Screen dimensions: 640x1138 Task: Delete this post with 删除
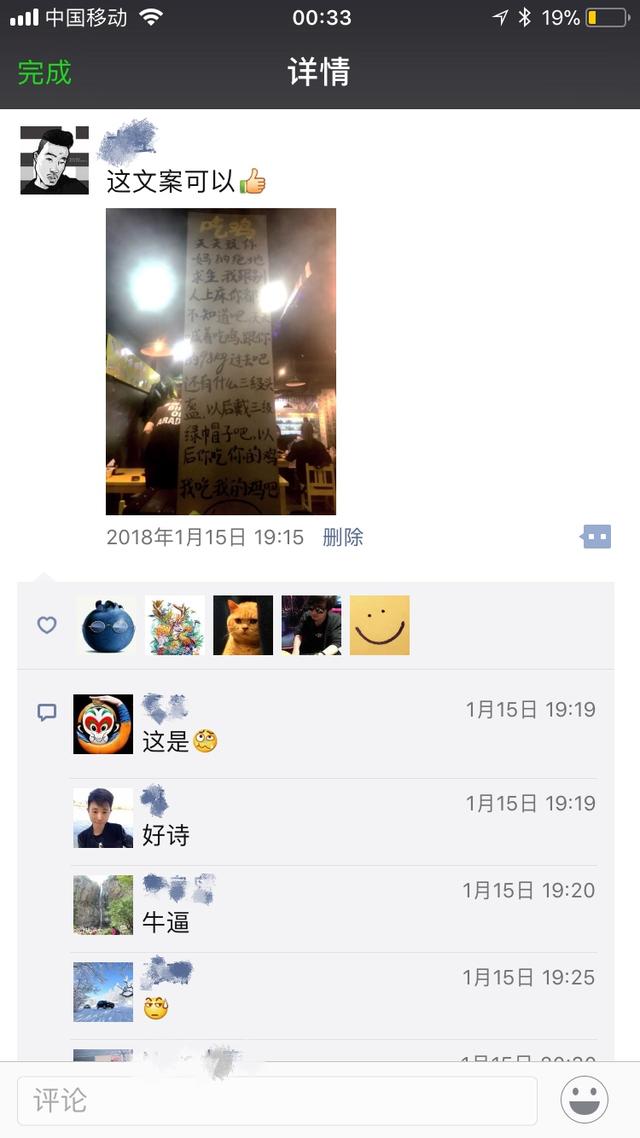(x=342, y=537)
